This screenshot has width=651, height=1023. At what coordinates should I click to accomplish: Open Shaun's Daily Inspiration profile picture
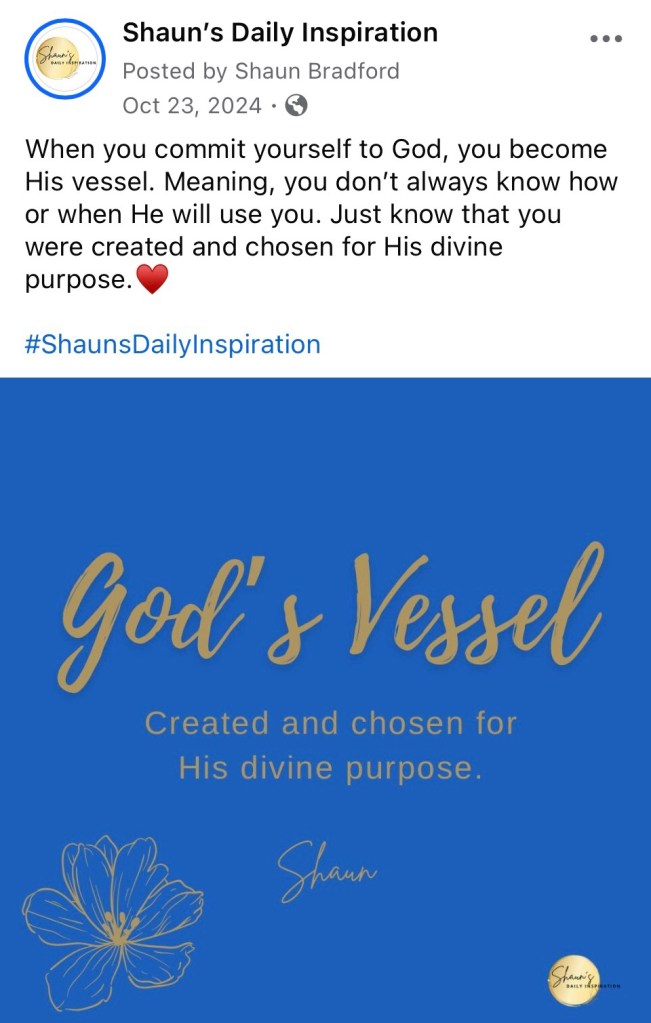tap(65, 59)
